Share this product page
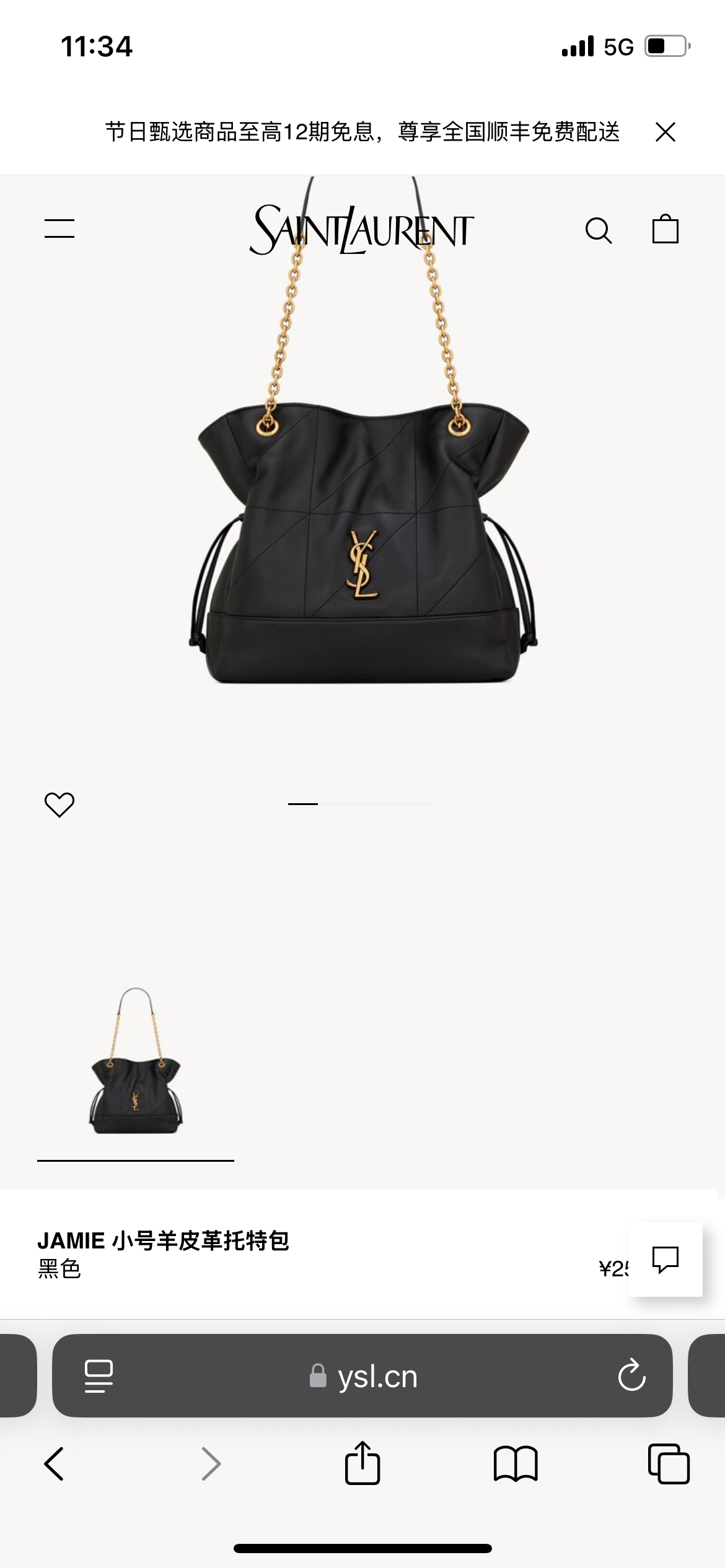Screen dimensions: 725x1568 point(362,1464)
